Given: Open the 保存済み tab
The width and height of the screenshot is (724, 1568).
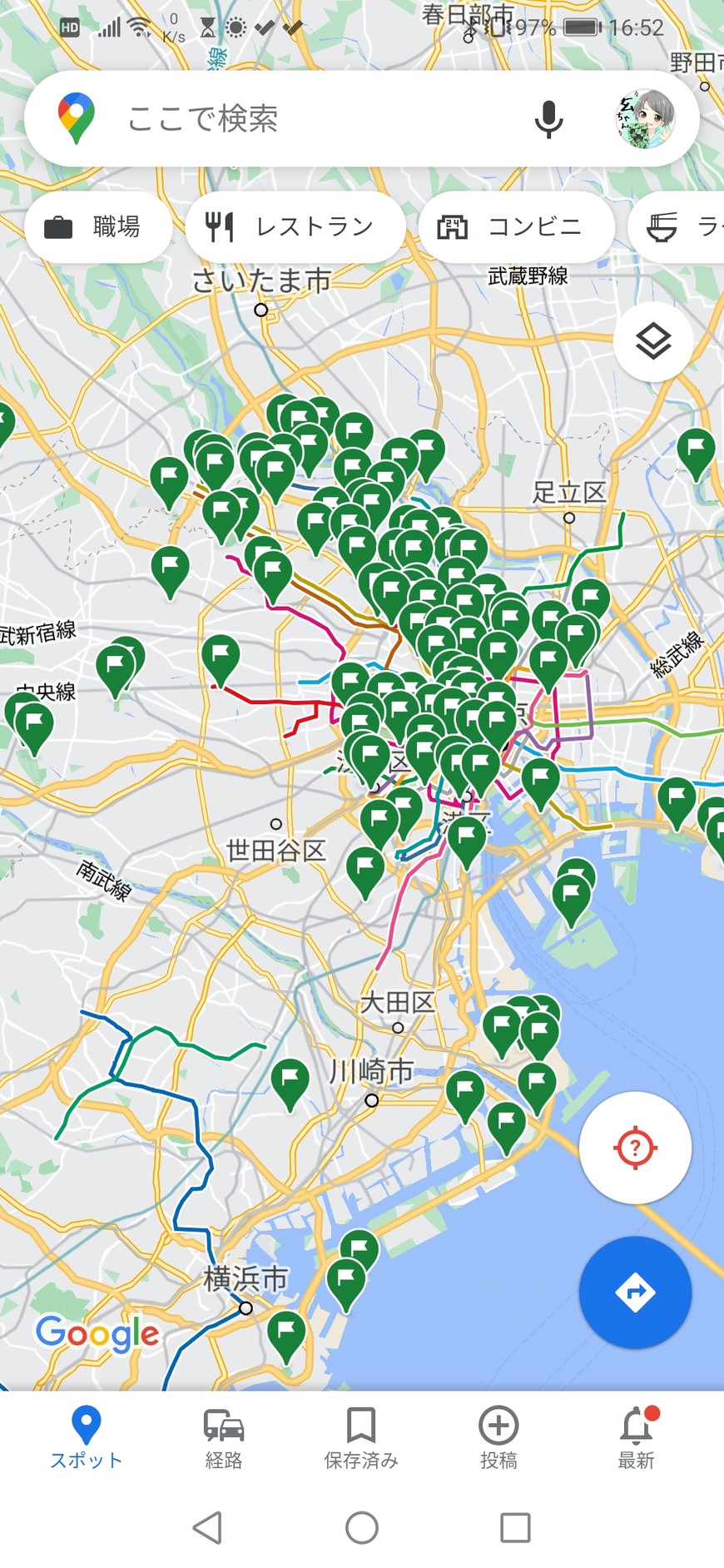Looking at the screenshot, I should point(361,1437).
